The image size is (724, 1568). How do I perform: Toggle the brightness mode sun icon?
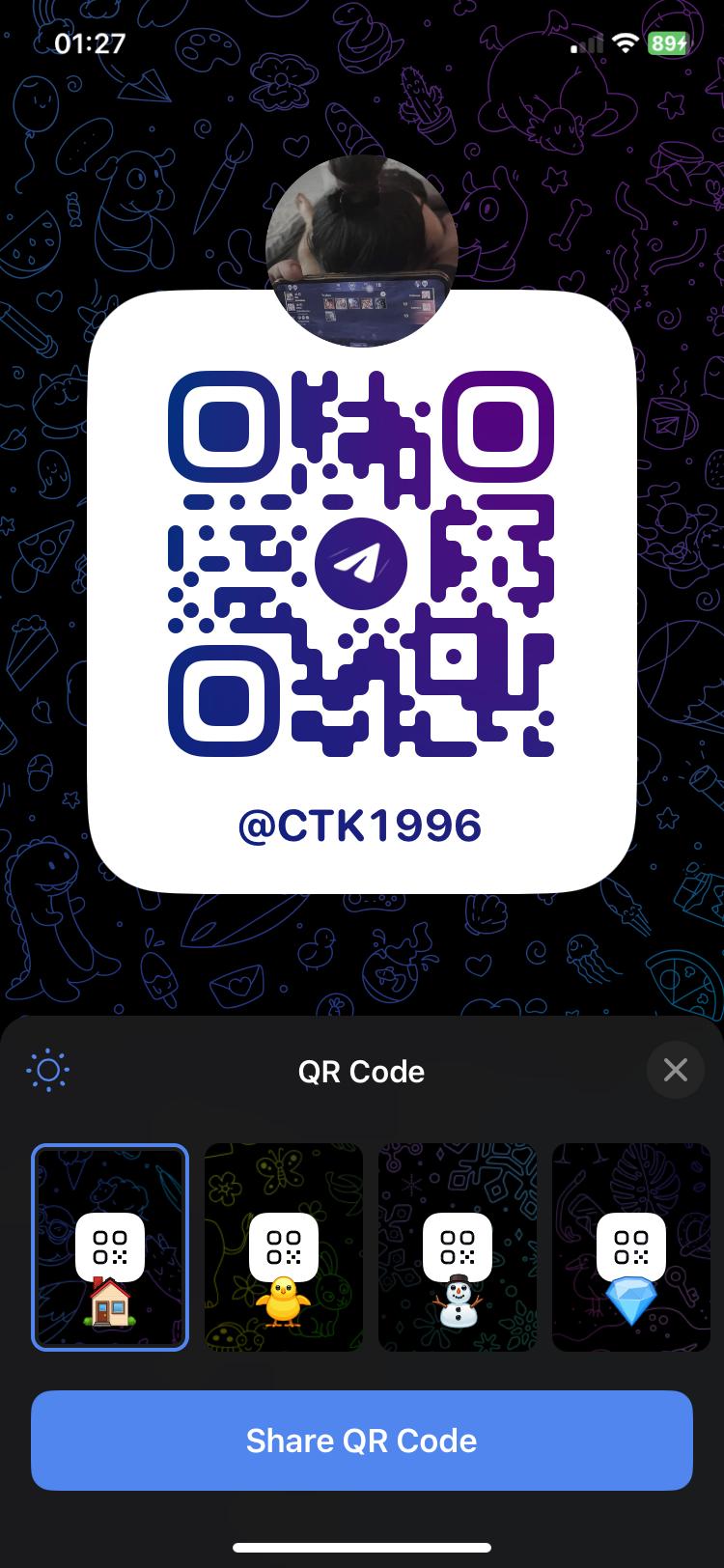[48, 1071]
